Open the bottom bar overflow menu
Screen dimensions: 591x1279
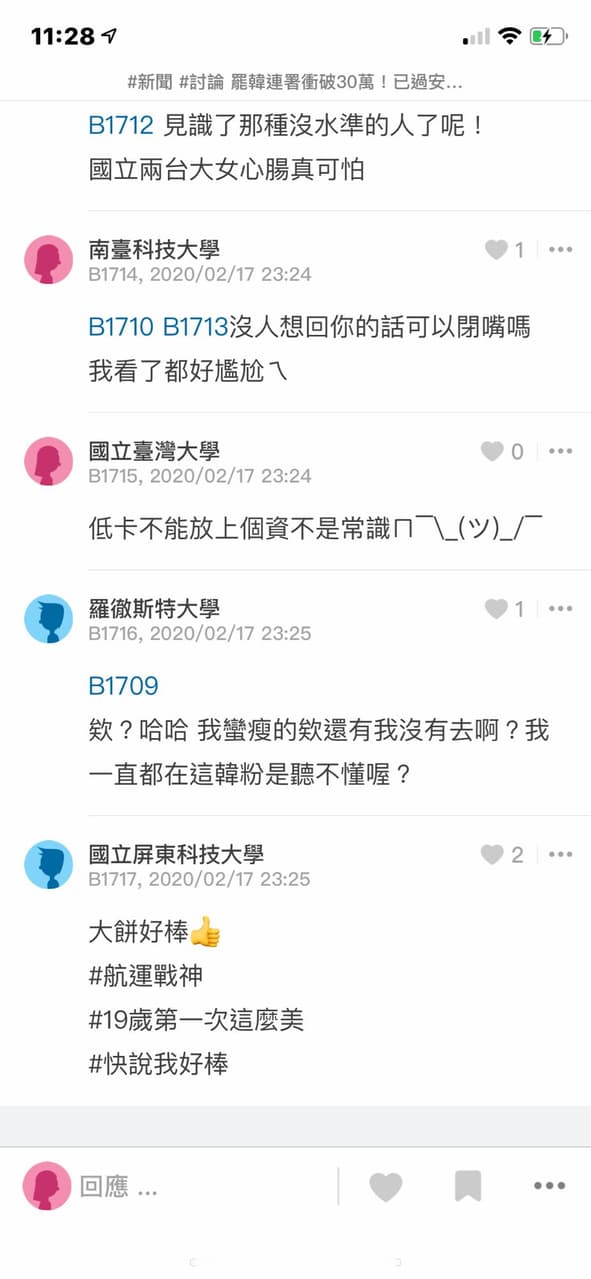click(x=549, y=1187)
